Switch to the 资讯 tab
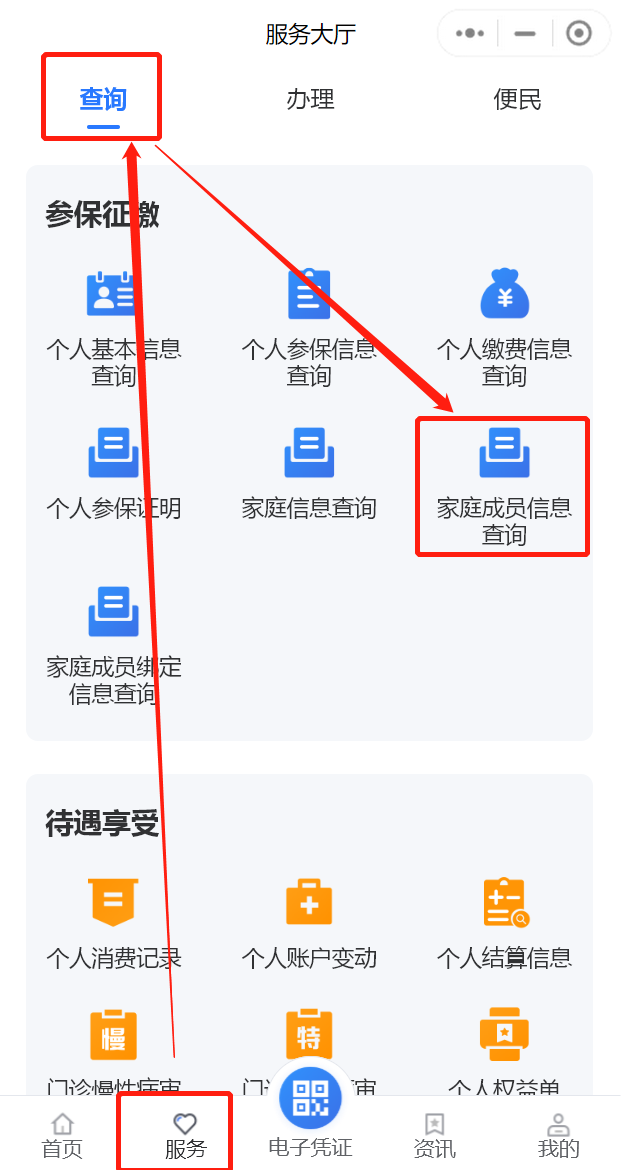This screenshot has width=621, height=1170. tap(434, 1136)
